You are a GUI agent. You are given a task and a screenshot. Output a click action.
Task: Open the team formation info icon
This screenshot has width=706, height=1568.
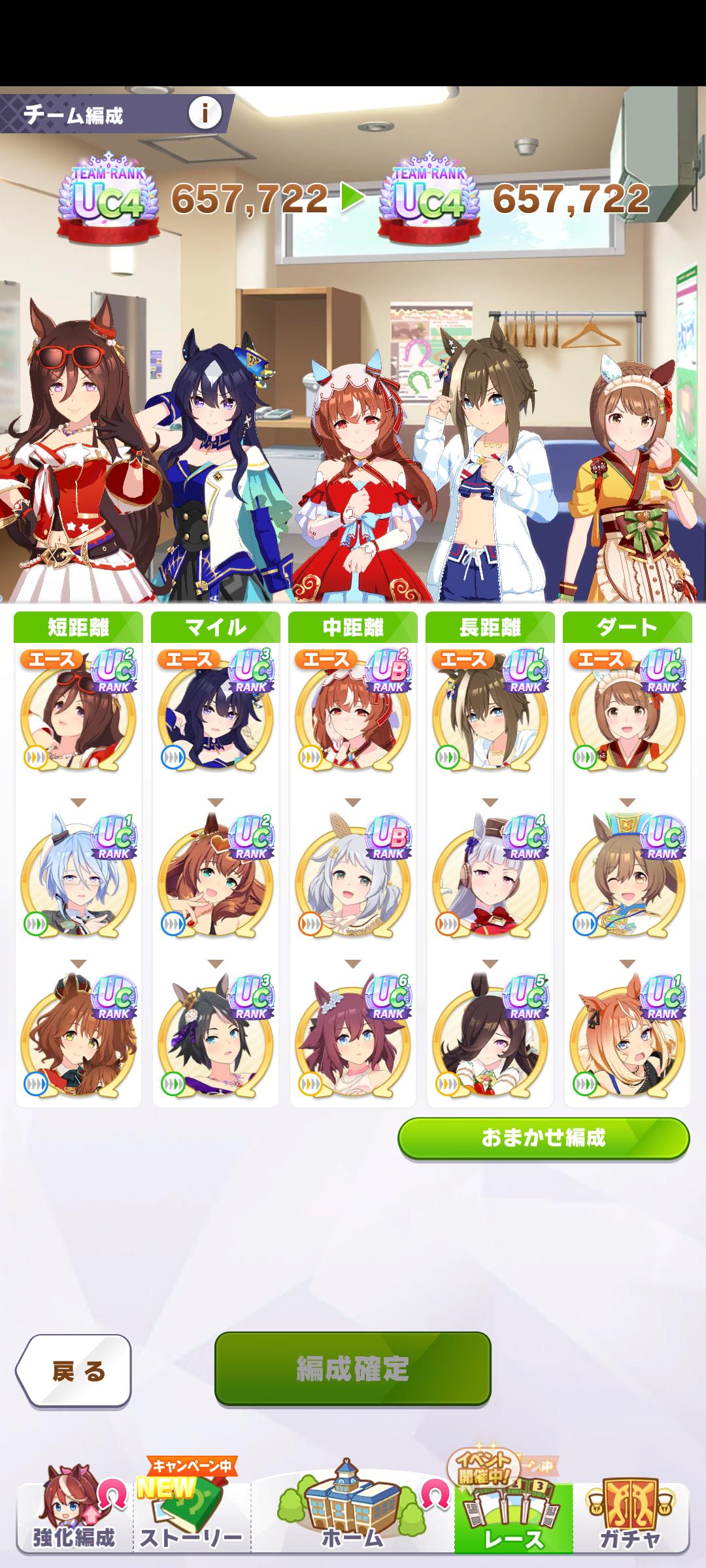(205, 114)
